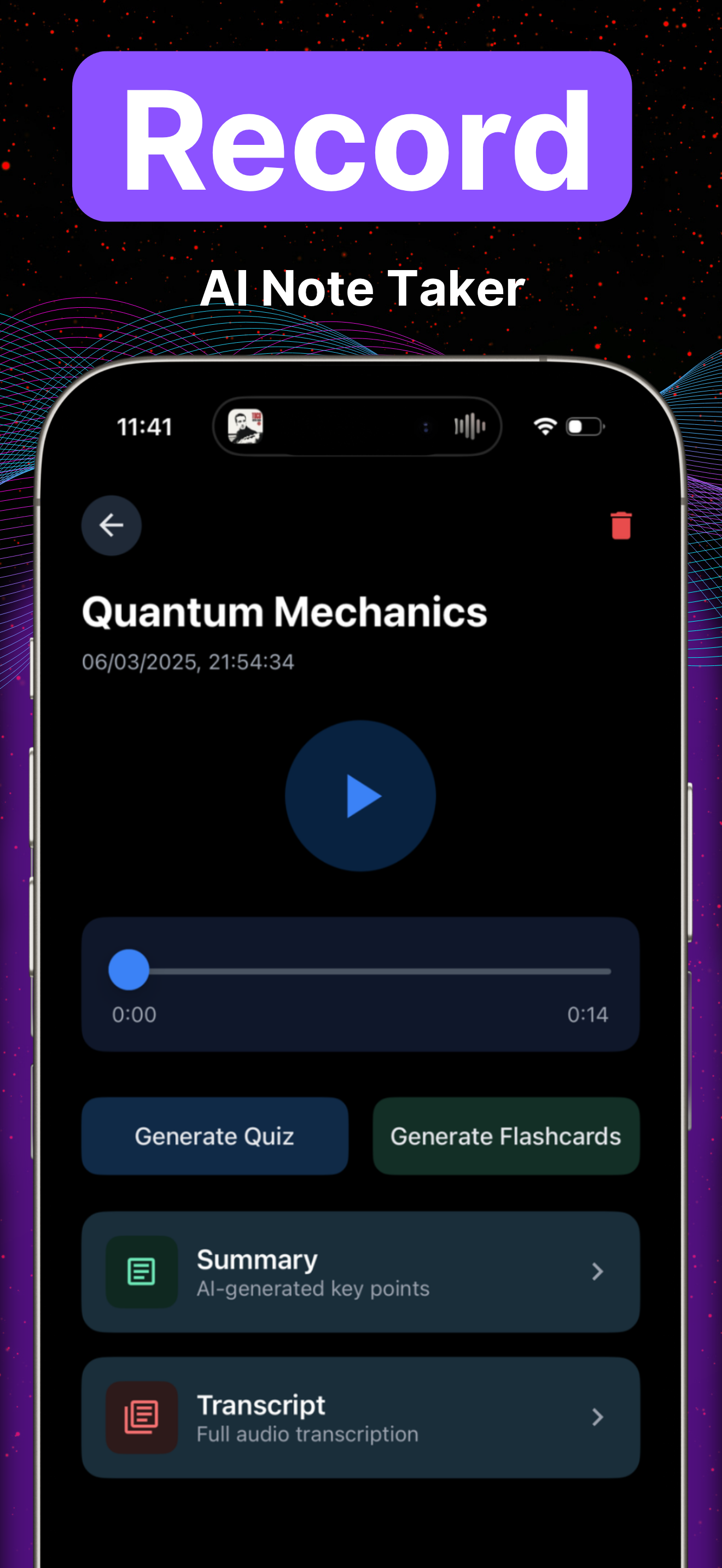
Task: Tap the recording title Quantum Mechanics
Action: [x=284, y=612]
